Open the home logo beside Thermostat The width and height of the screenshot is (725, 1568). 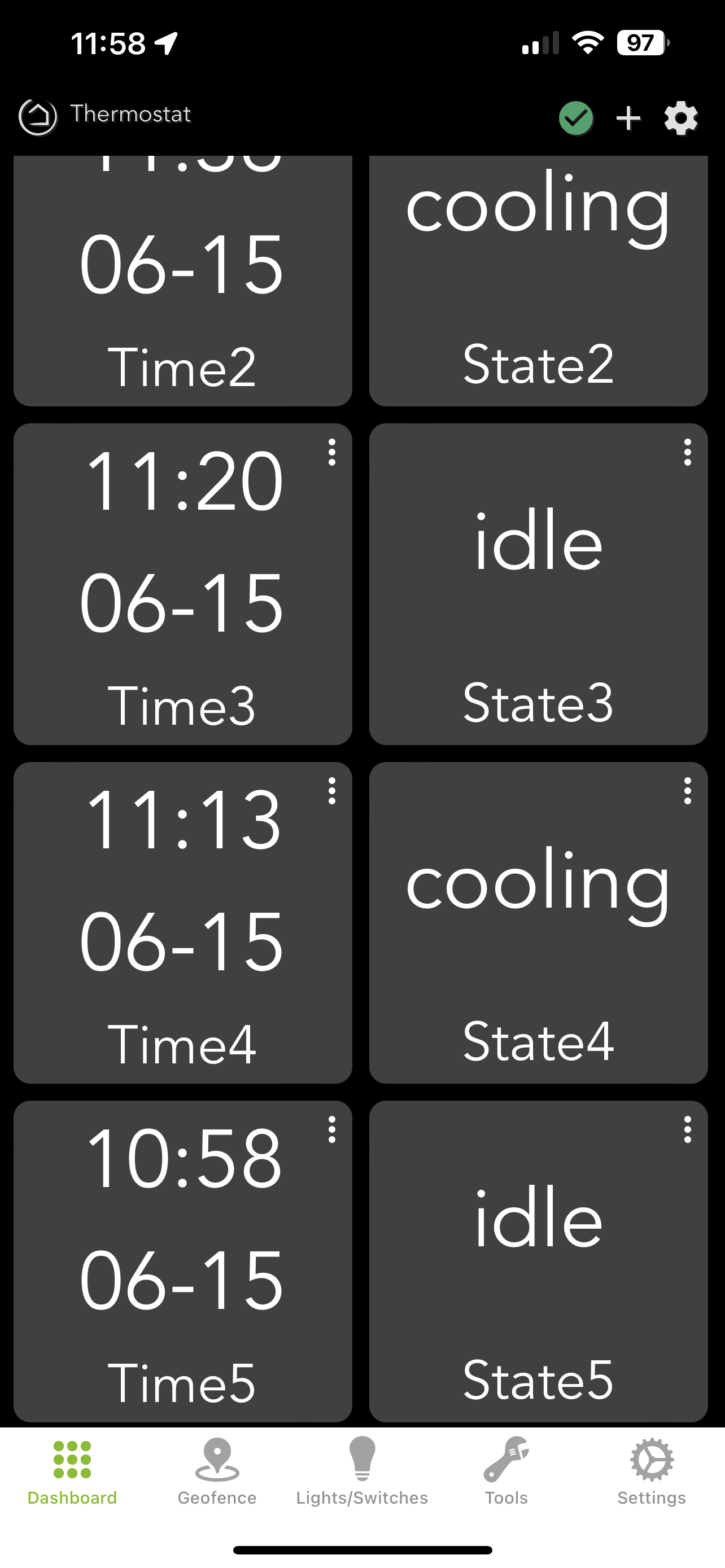[x=38, y=116]
